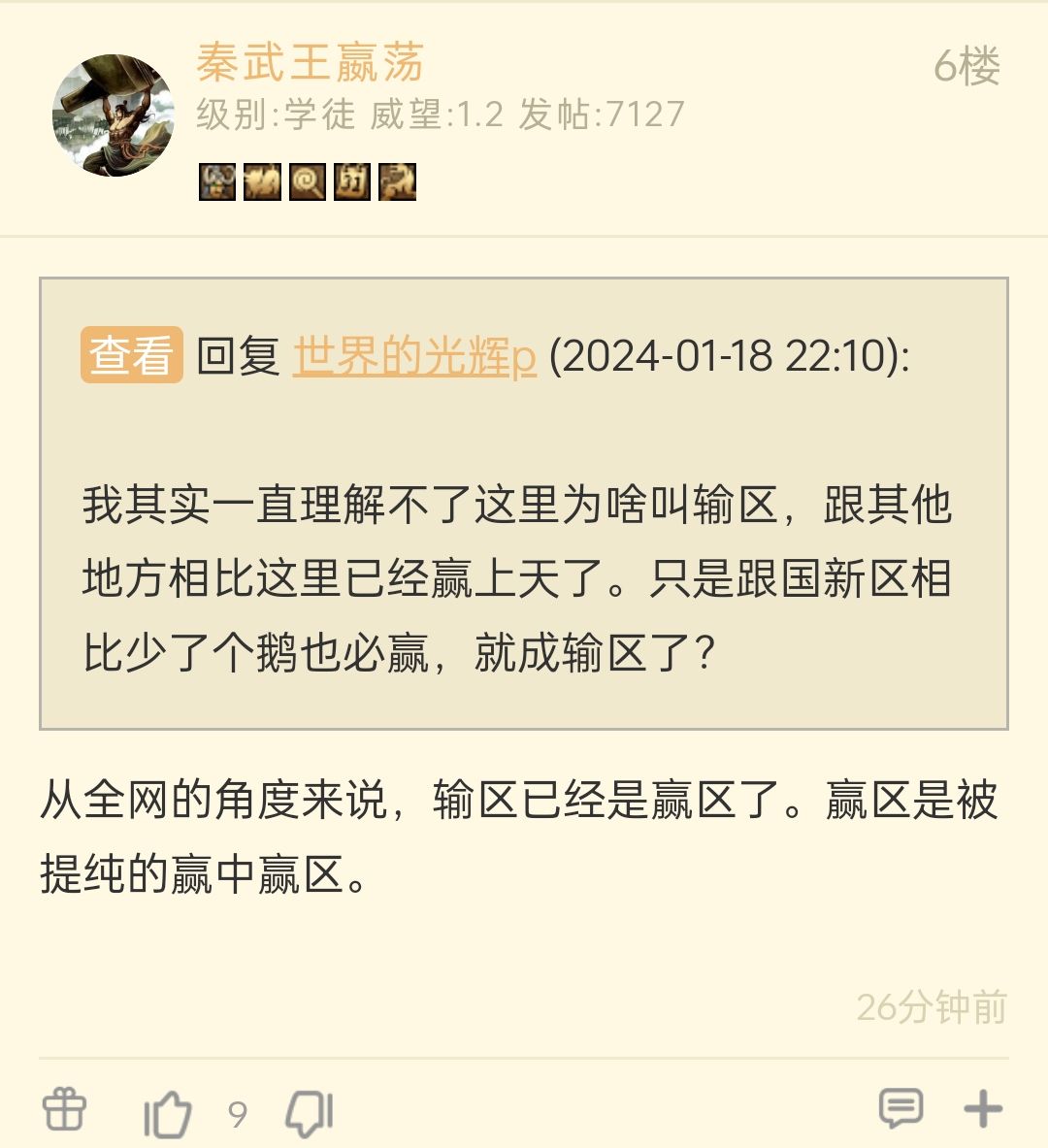
Task: Tap the 查看 button in the quote
Action: click(x=132, y=355)
